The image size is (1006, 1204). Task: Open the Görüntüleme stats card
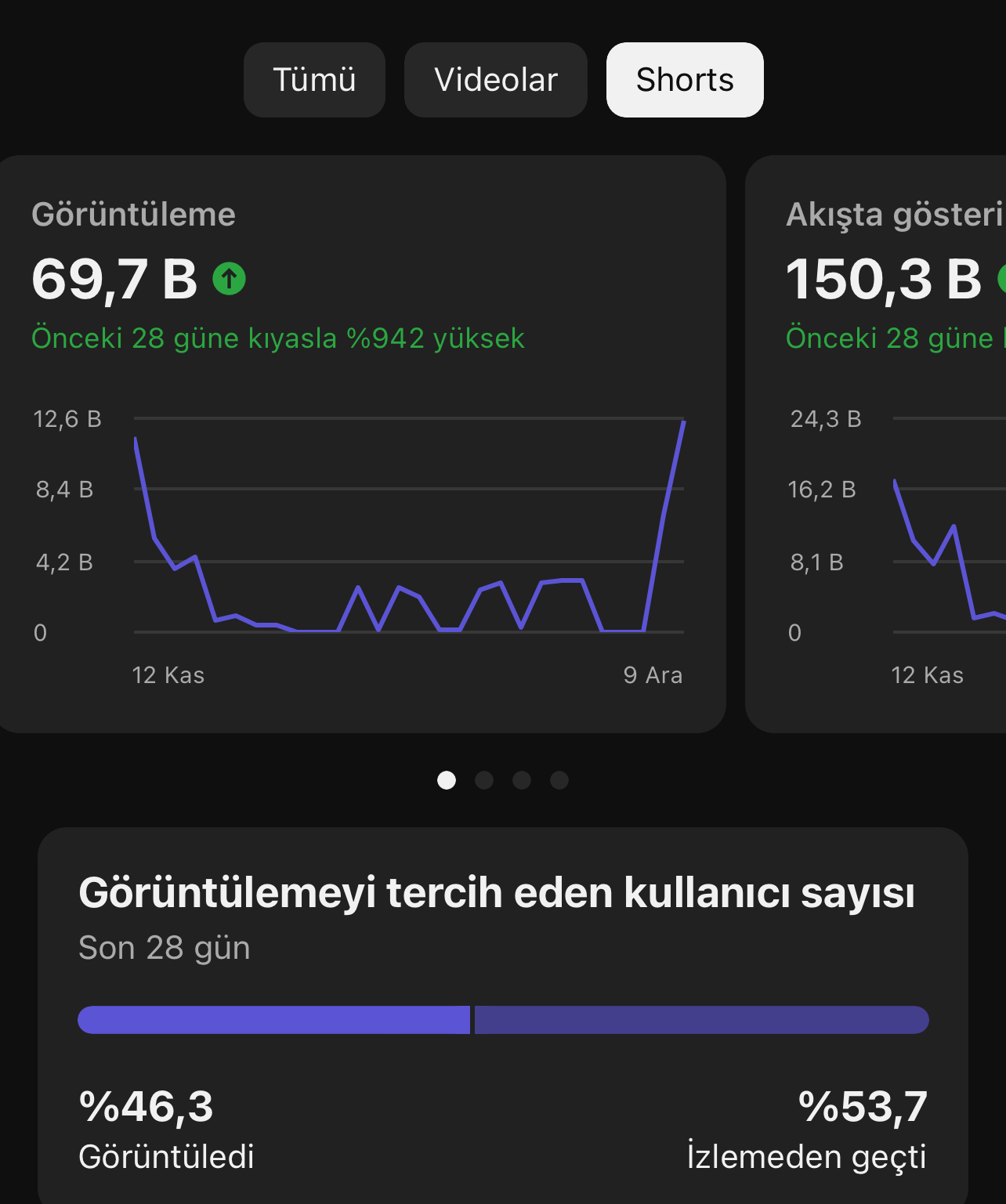pos(362,444)
